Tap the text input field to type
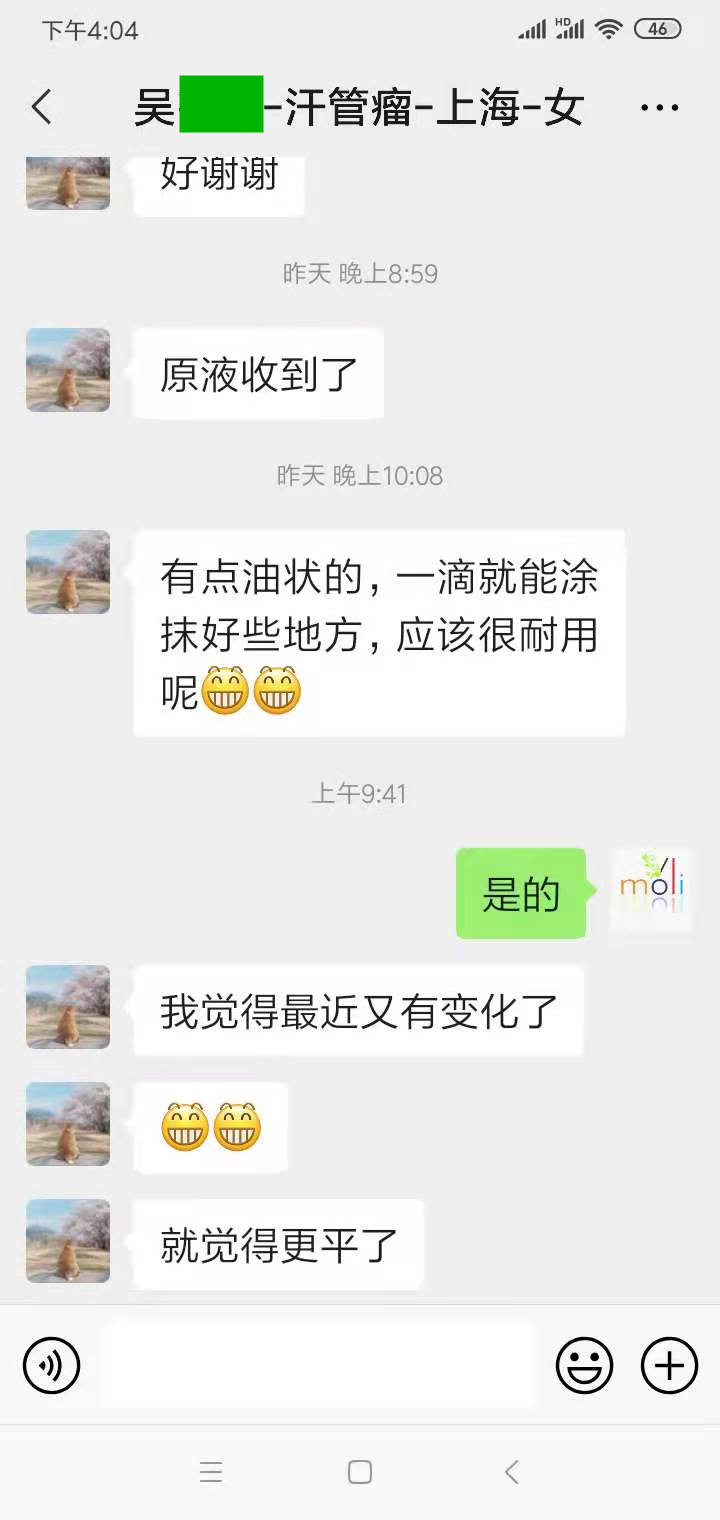 point(318,1365)
